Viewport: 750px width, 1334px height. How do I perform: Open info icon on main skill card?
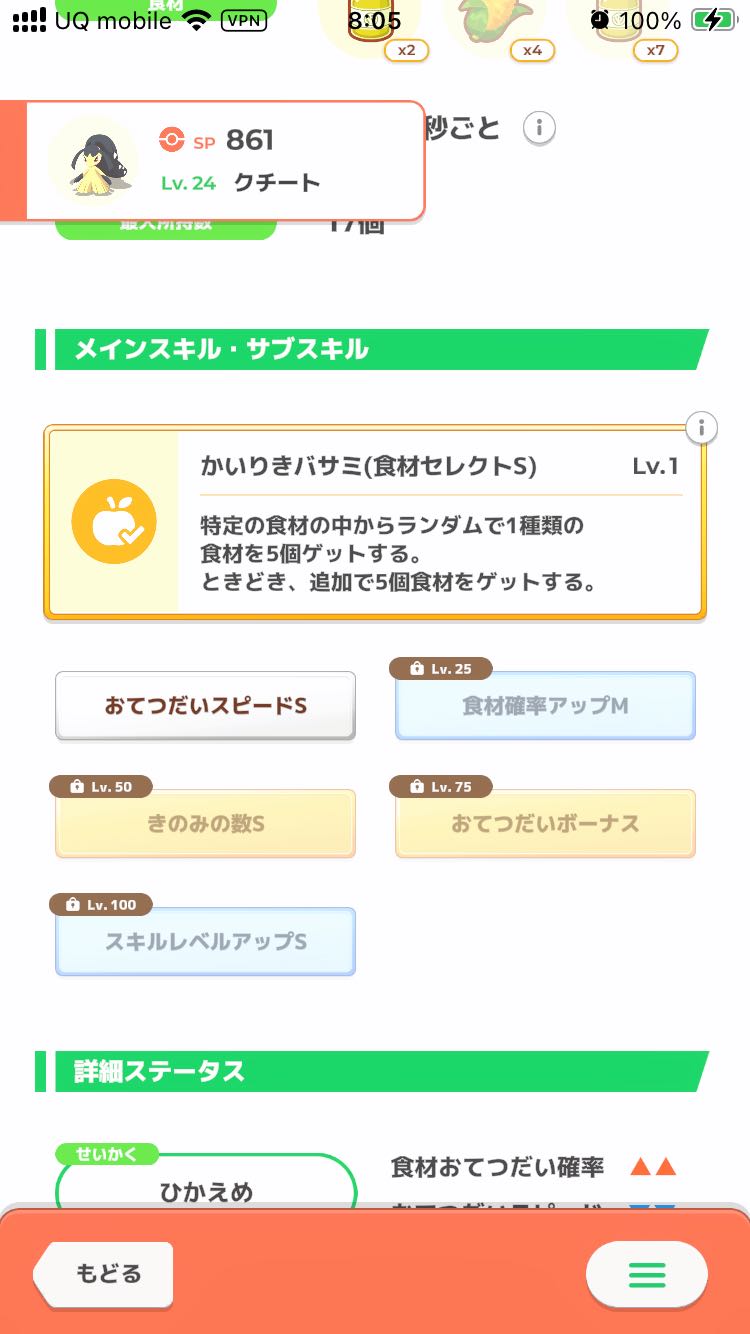pos(702,428)
